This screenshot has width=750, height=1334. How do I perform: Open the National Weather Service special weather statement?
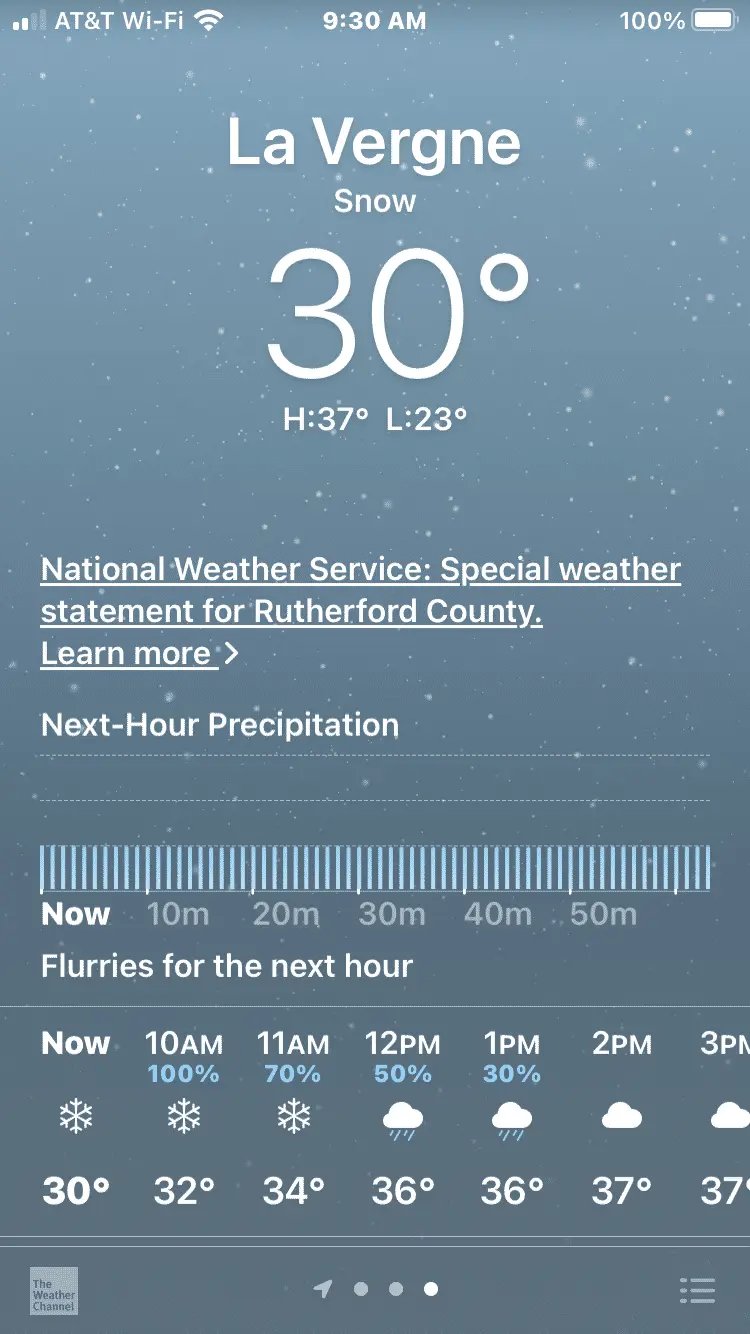pyautogui.click(x=360, y=590)
